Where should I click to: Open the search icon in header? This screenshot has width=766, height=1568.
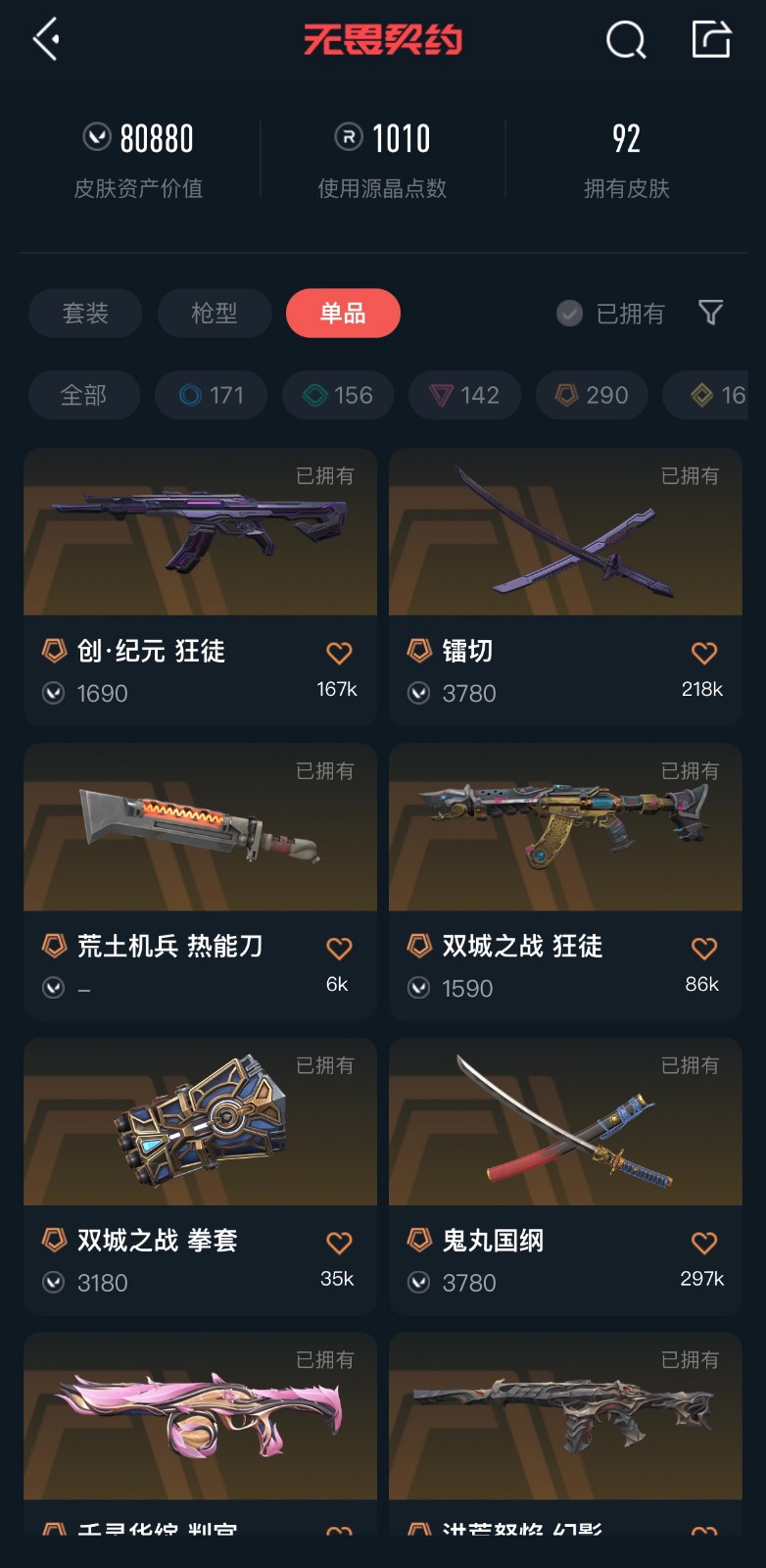pos(626,40)
